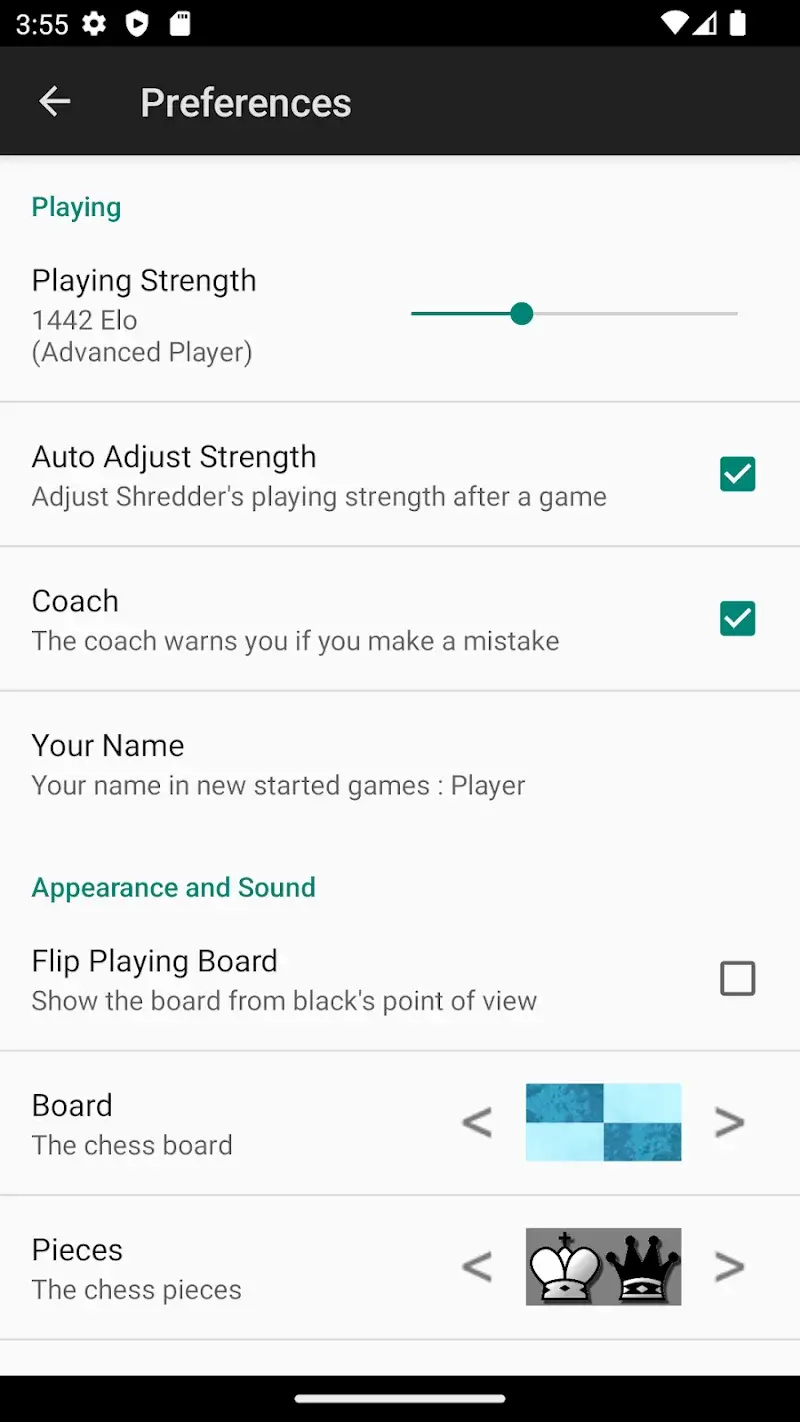Enable Flip Playing Board checkbox
The width and height of the screenshot is (800, 1422).
(x=737, y=978)
